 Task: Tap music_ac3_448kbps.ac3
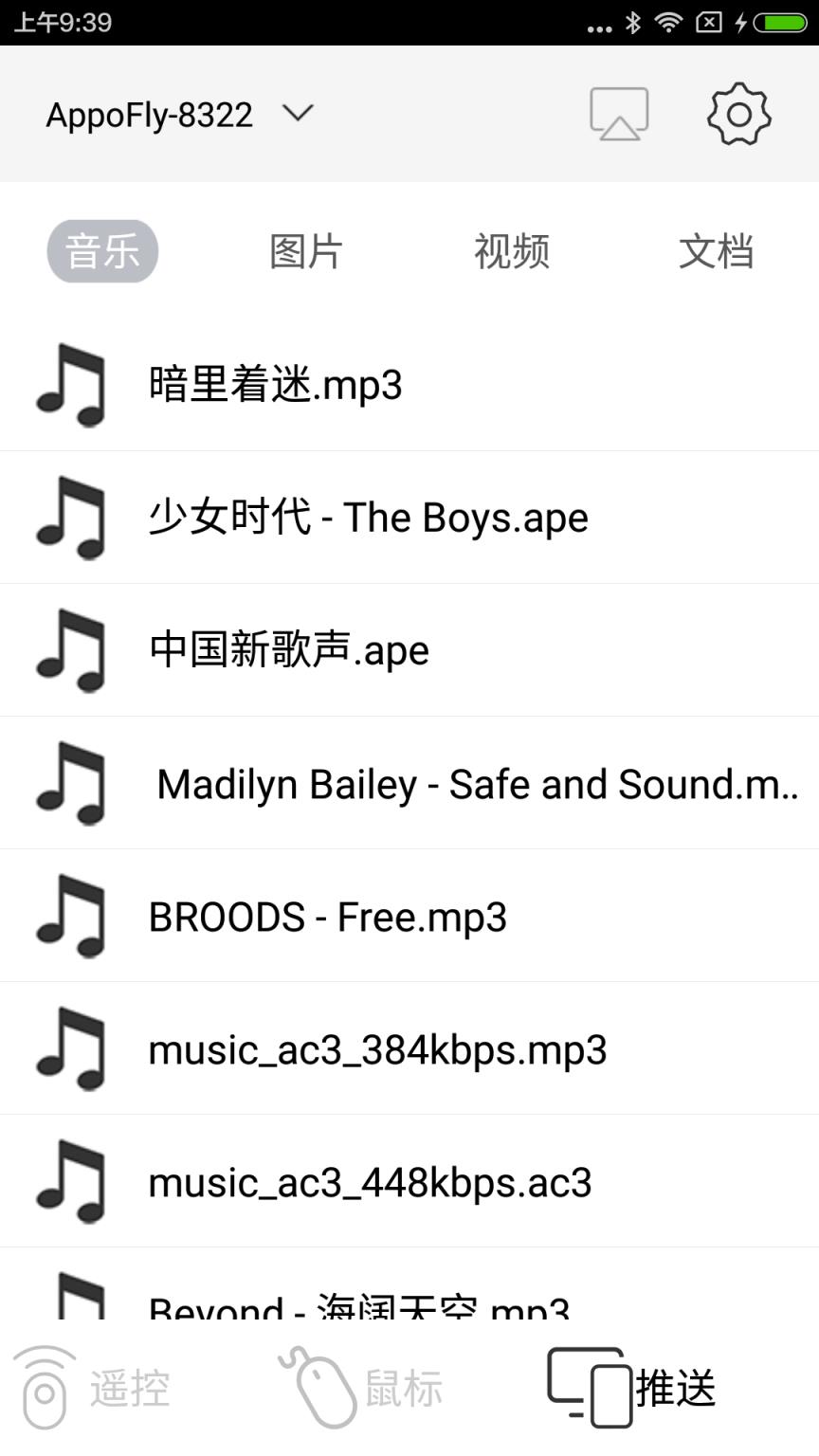pos(409,1181)
